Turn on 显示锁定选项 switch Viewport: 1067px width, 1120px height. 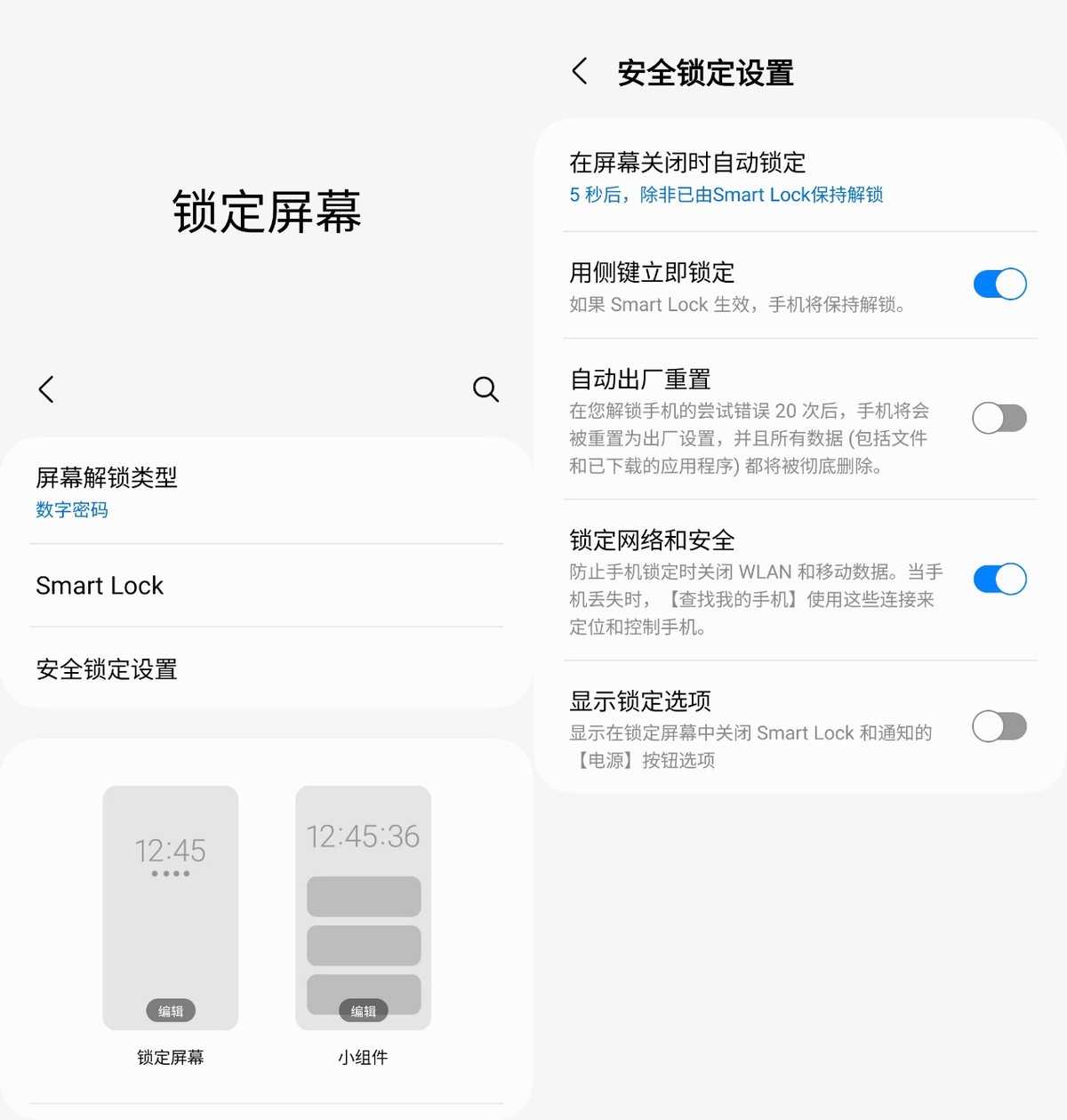click(x=999, y=727)
